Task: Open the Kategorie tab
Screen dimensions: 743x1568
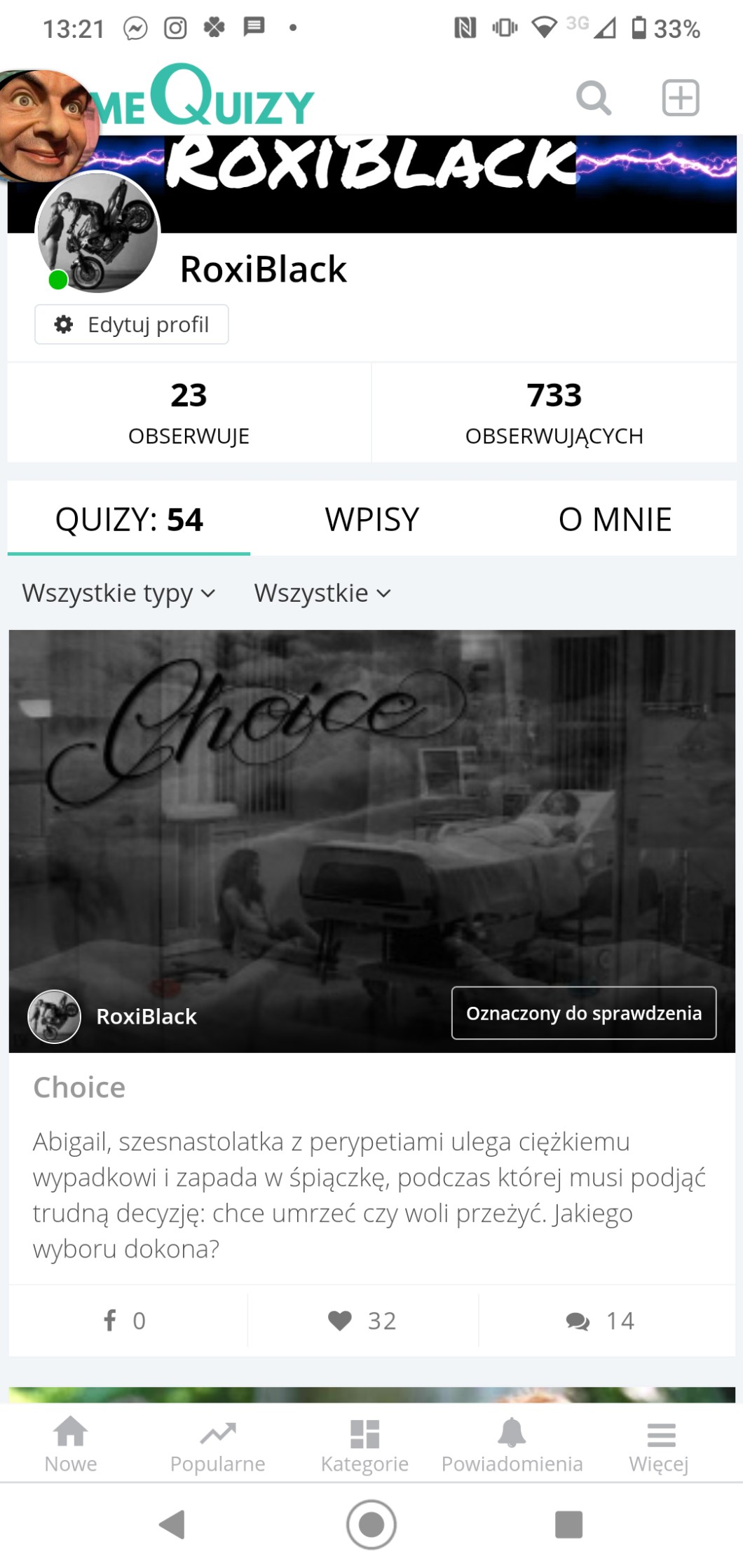Action: coord(364,1445)
